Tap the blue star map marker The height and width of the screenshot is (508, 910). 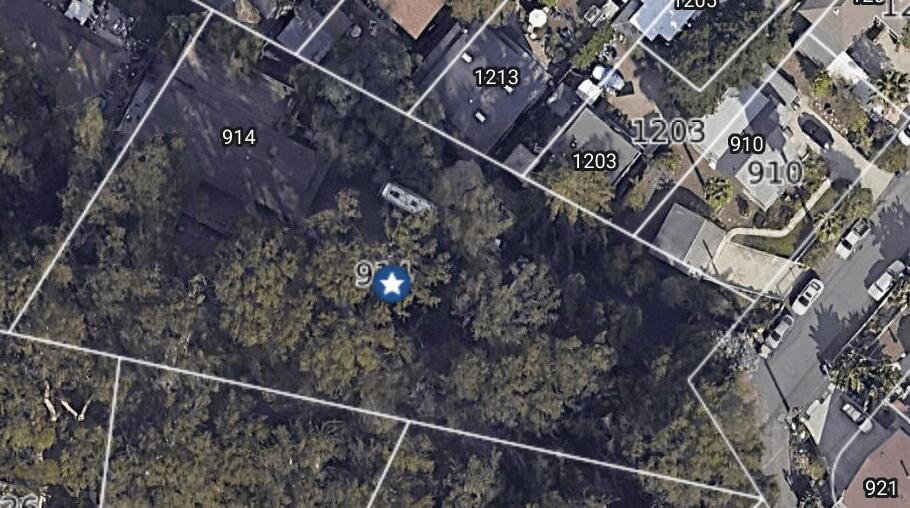(391, 285)
